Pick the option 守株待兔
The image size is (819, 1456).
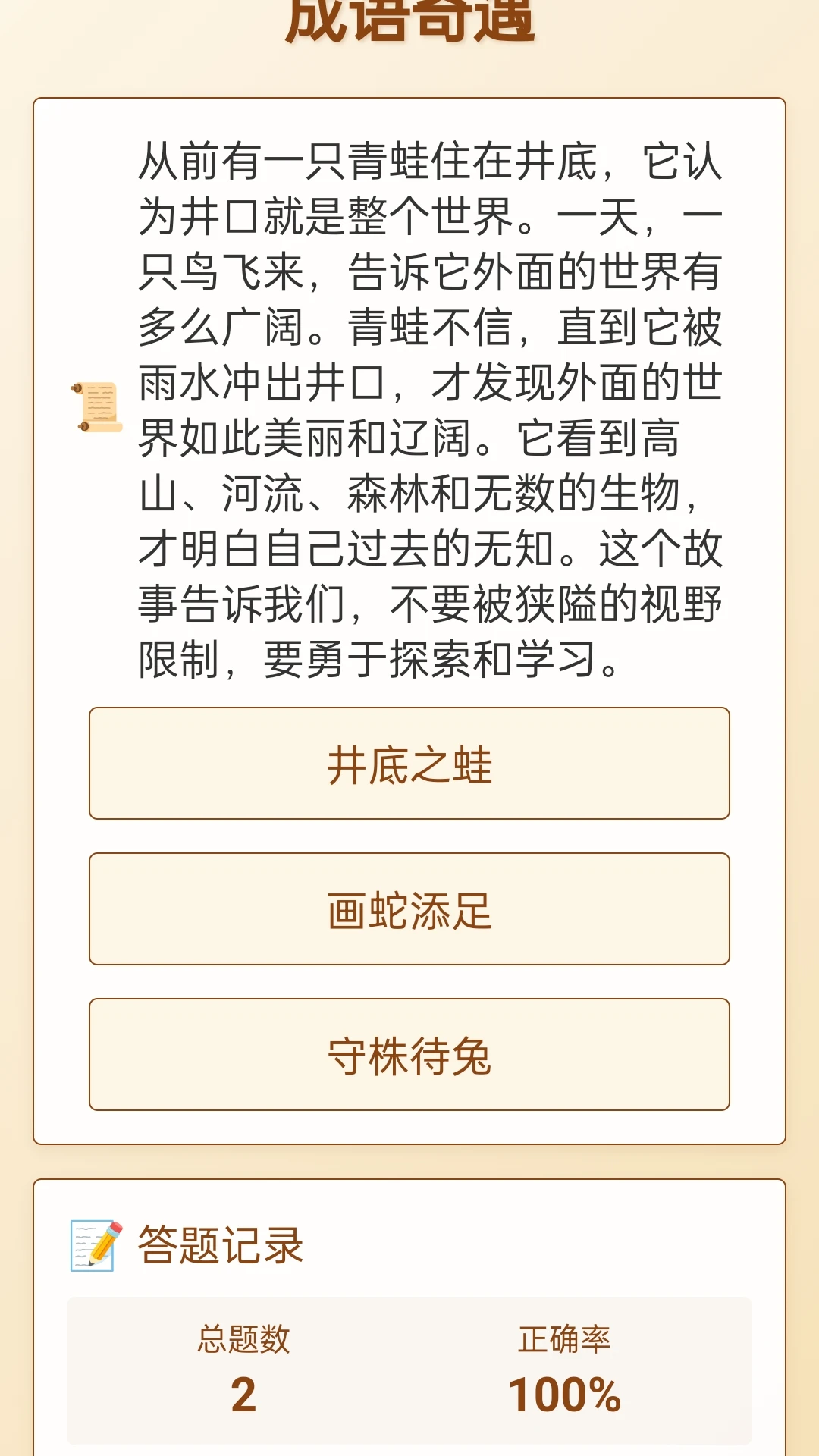(409, 1059)
